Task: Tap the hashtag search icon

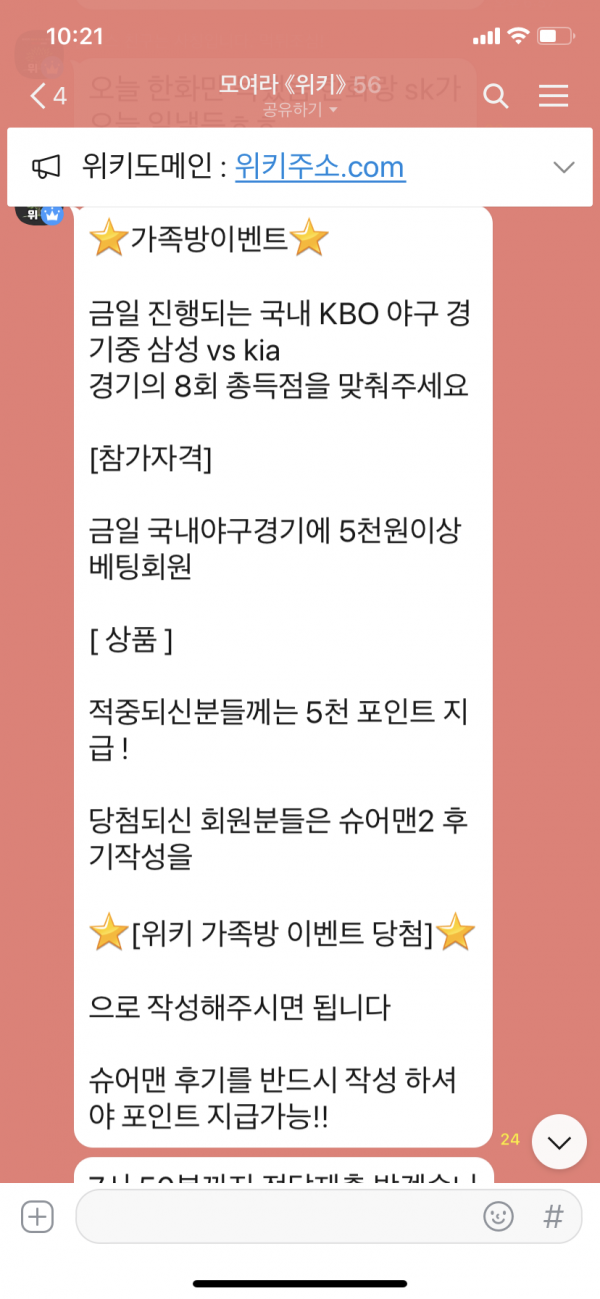Action: tap(552, 1217)
